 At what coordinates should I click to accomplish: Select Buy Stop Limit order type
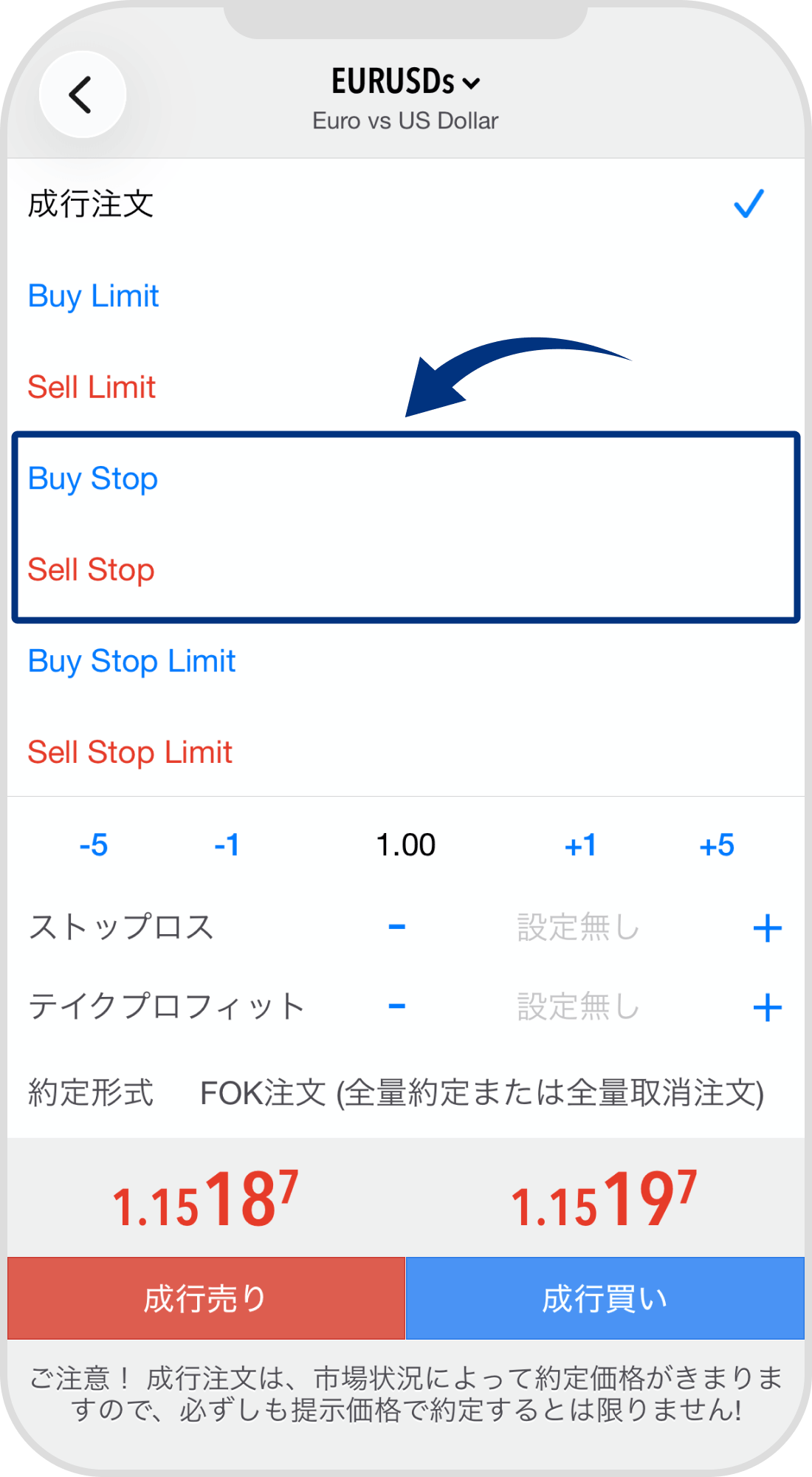[131, 661]
